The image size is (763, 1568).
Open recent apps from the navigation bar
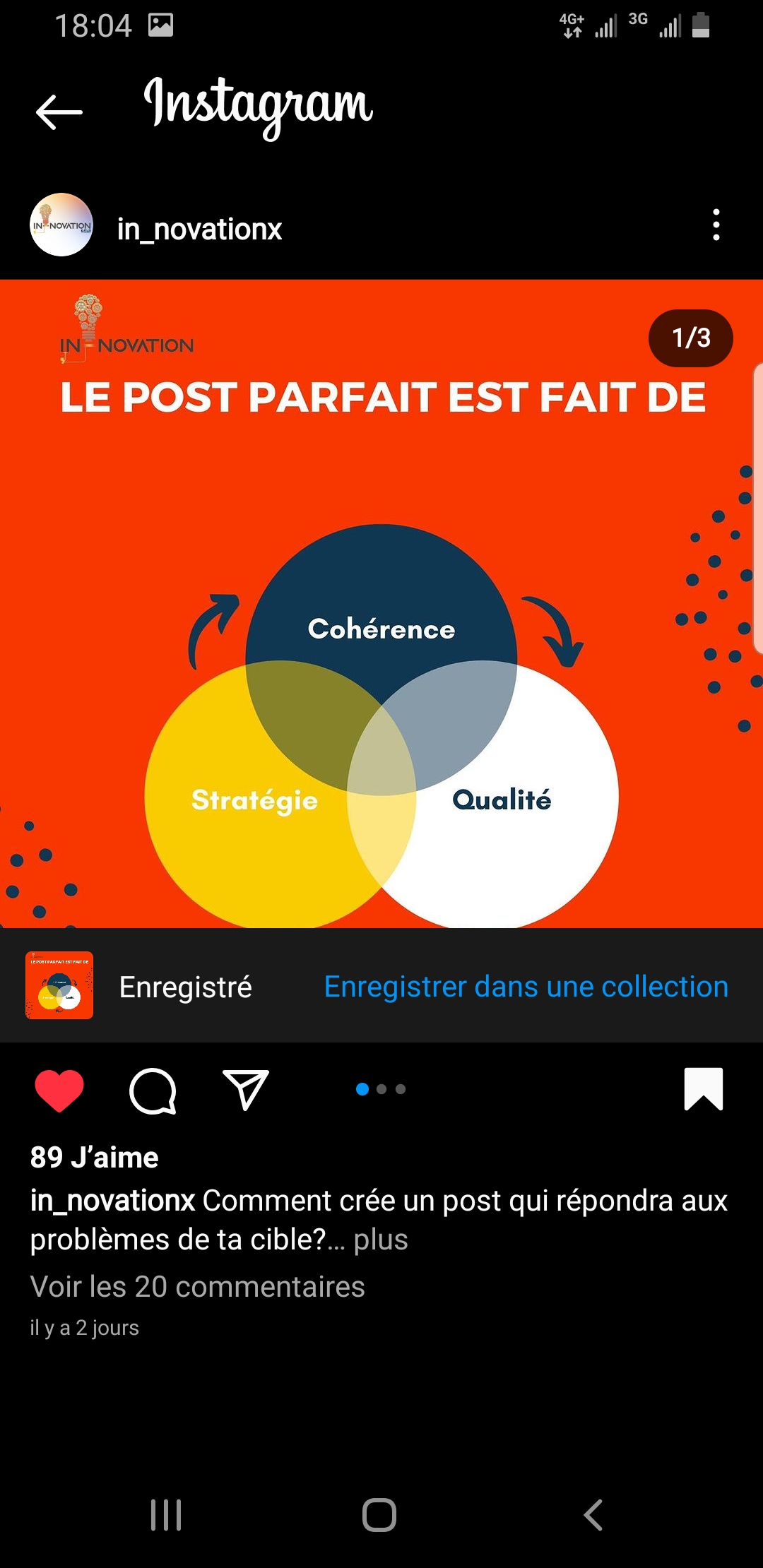coord(166,1515)
